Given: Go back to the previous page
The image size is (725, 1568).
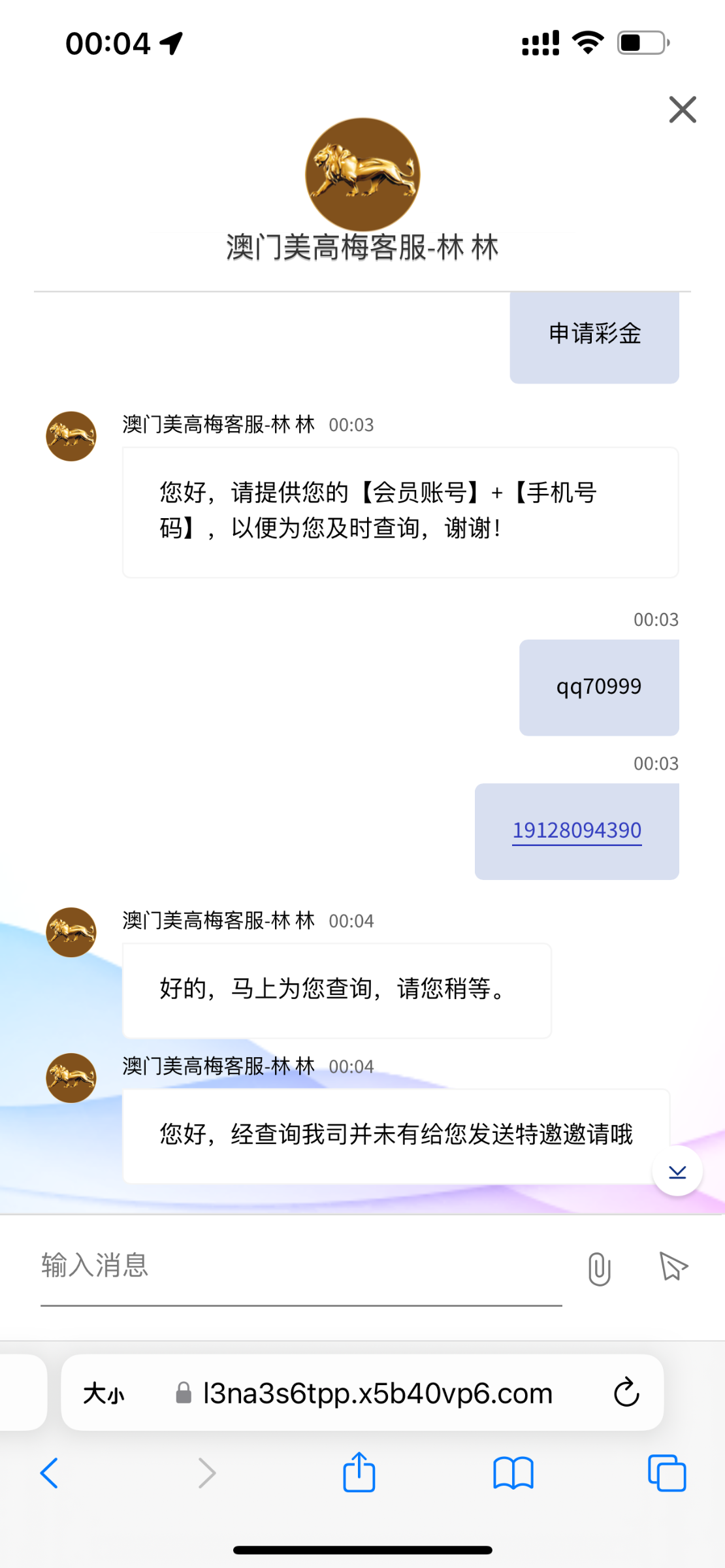Looking at the screenshot, I should tap(50, 1473).
